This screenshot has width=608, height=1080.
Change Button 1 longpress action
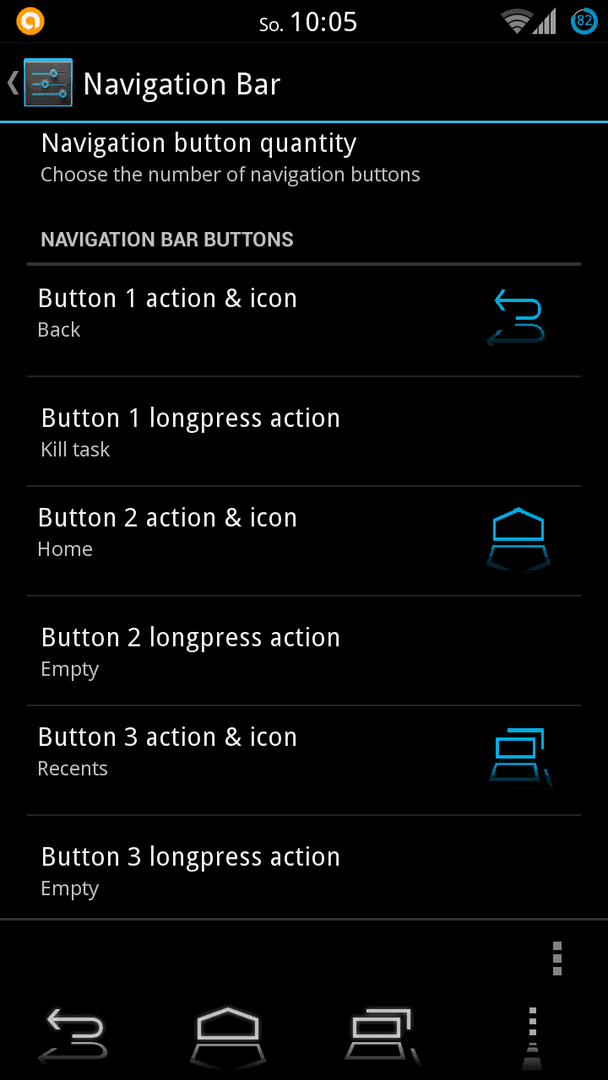click(x=304, y=431)
